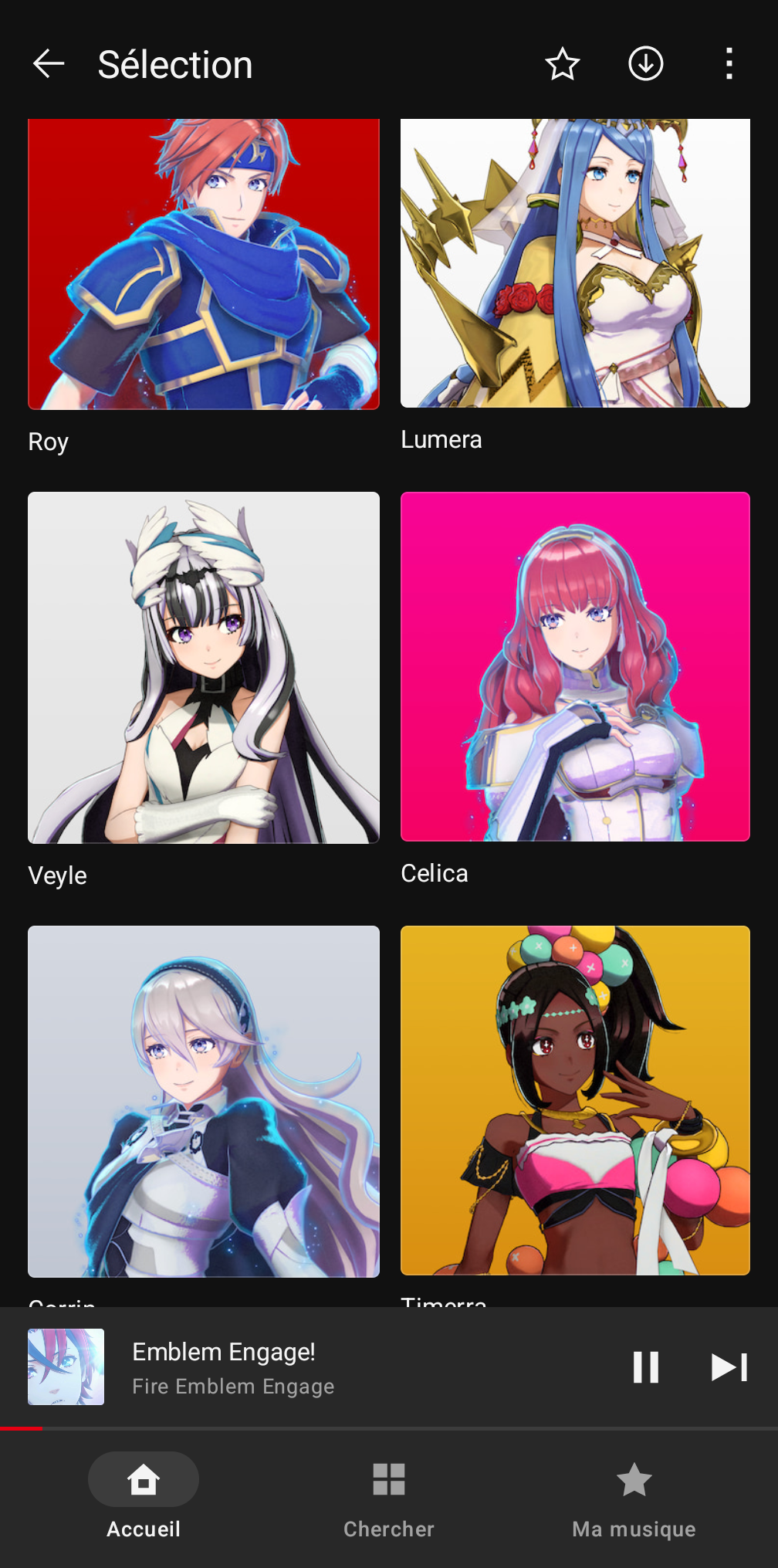Download this selection

click(646, 64)
